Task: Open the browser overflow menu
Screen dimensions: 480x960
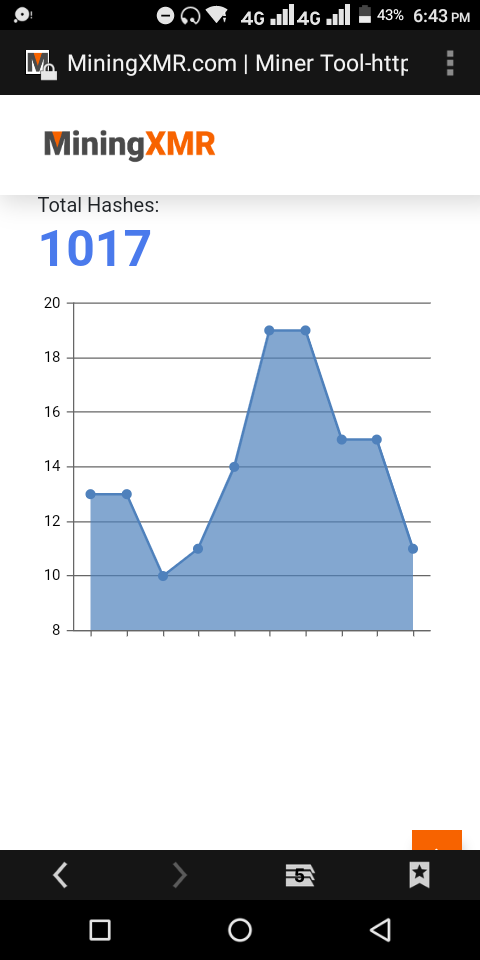Action: click(450, 63)
